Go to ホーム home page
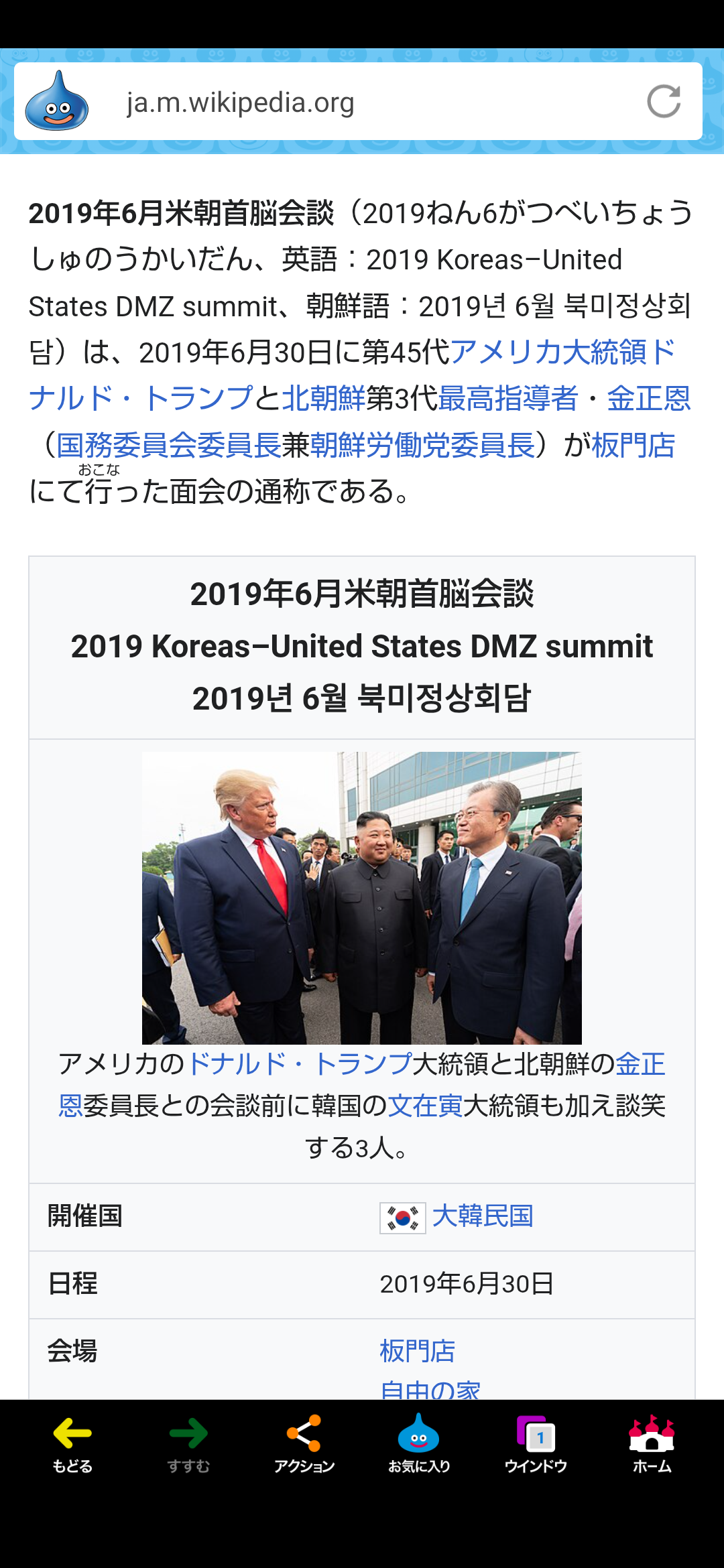The width and height of the screenshot is (724, 1568). tap(652, 1445)
